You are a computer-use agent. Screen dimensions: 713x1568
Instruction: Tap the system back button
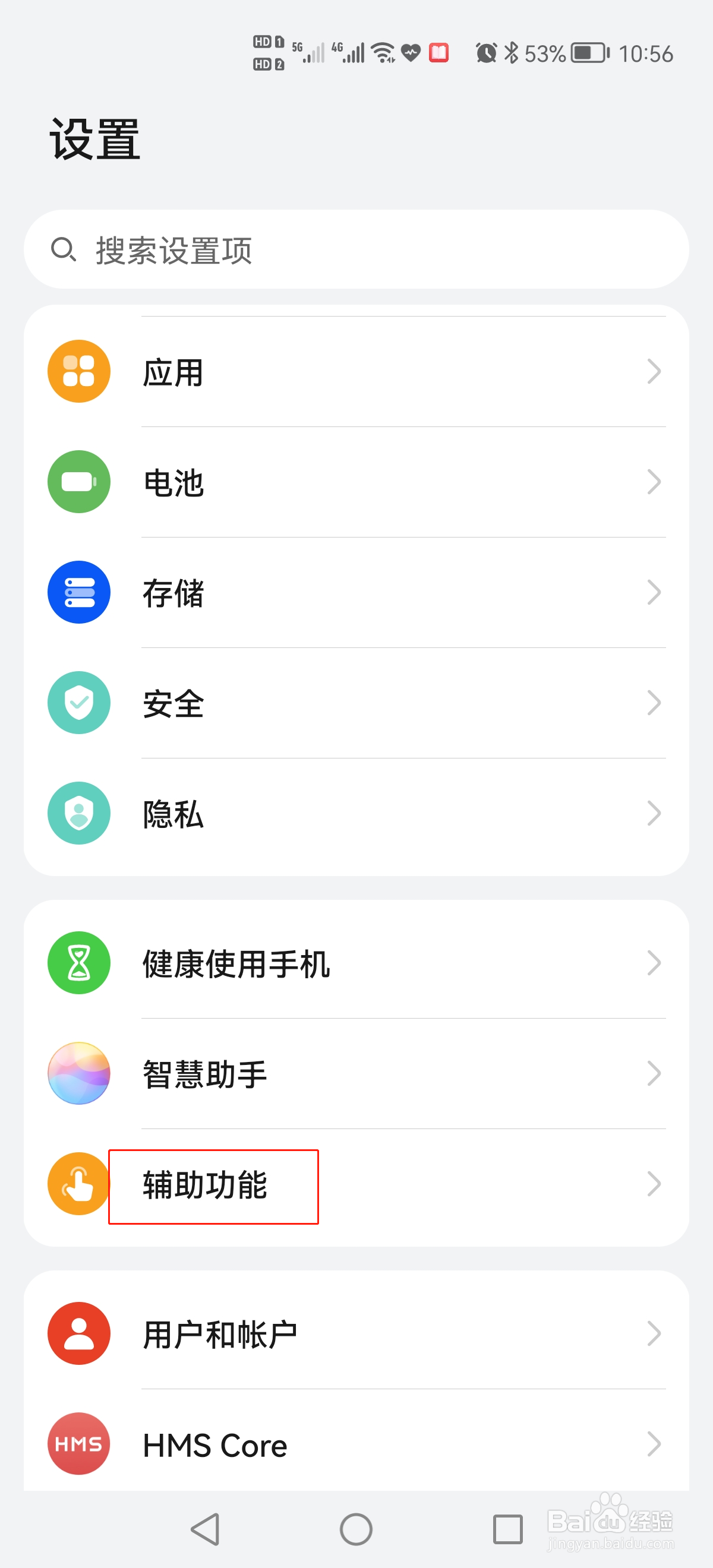point(206,1528)
